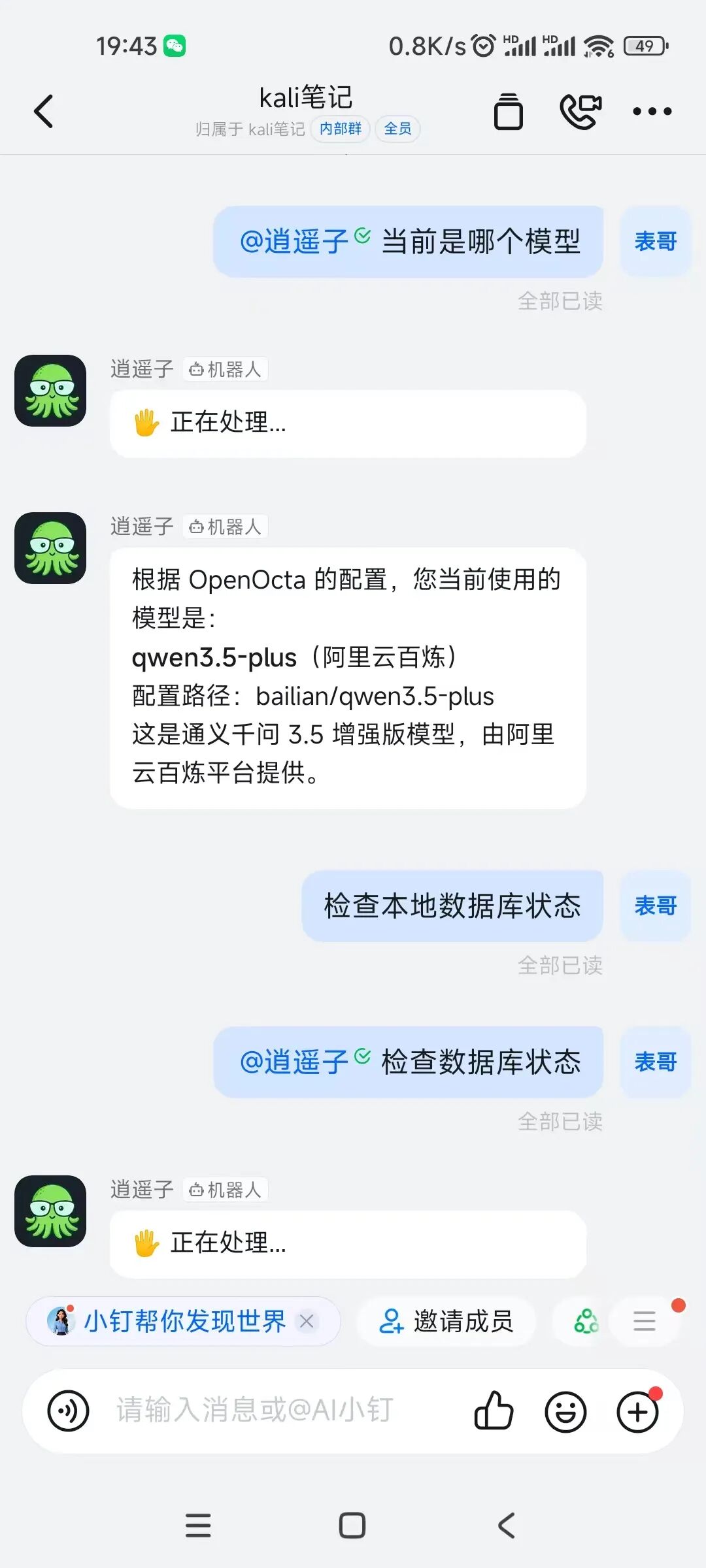The height and width of the screenshot is (1568, 706).
Task: Switch to voice input mode
Action: (x=68, y=1411)
